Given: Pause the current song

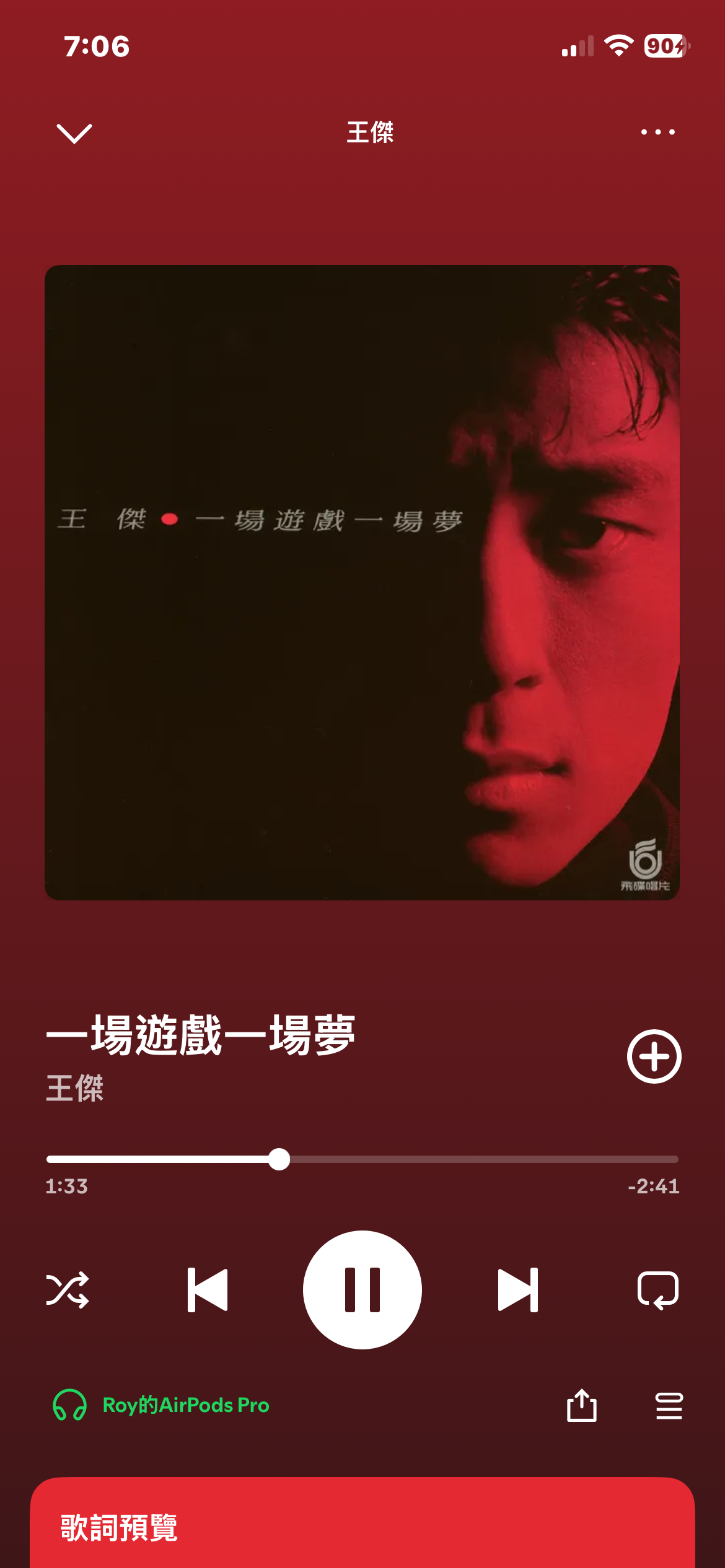Looking at the screenshot, I should [362, 1290].
